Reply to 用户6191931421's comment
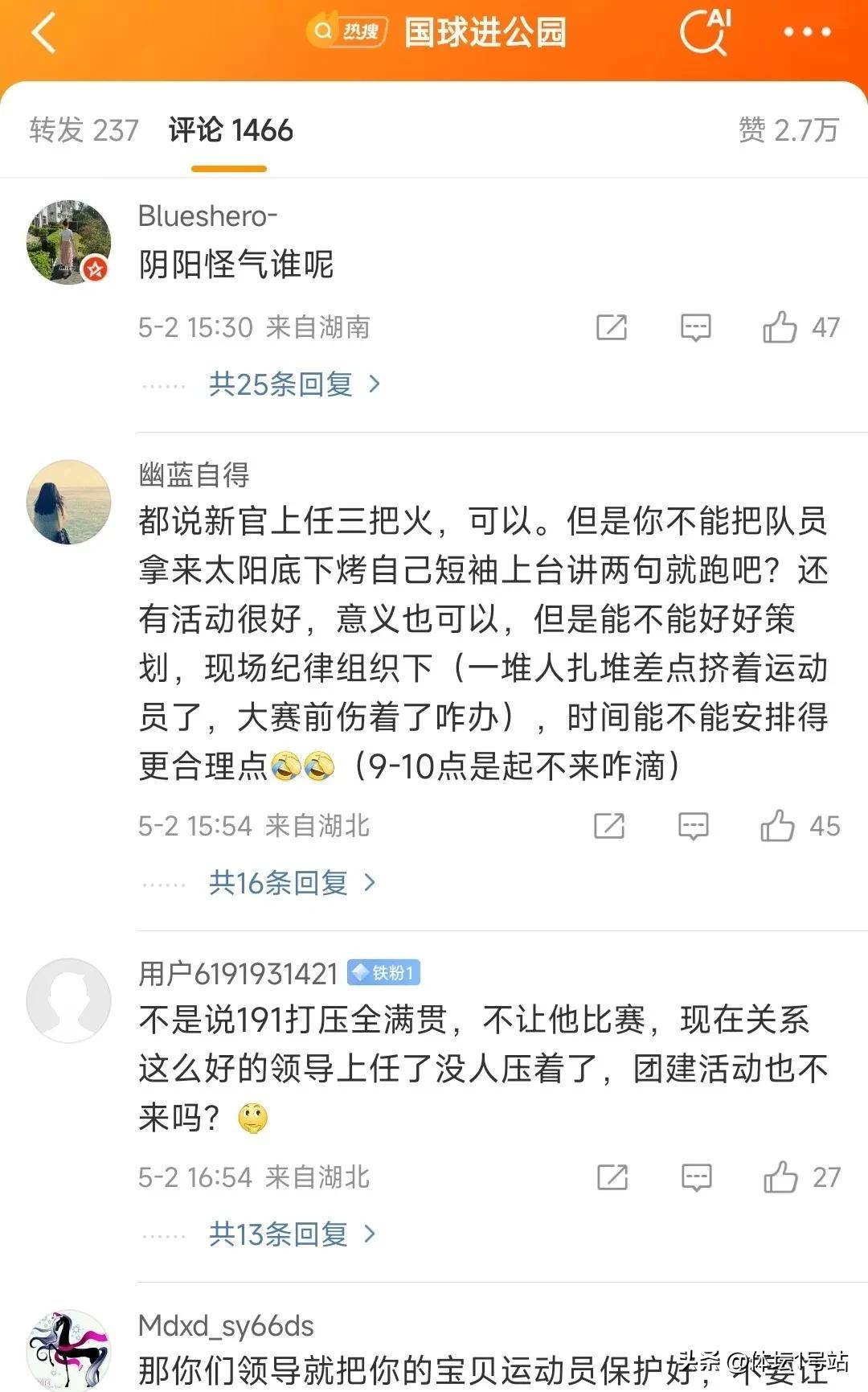The width and height of the screenshot is (868, 1392). [696, 1177]
